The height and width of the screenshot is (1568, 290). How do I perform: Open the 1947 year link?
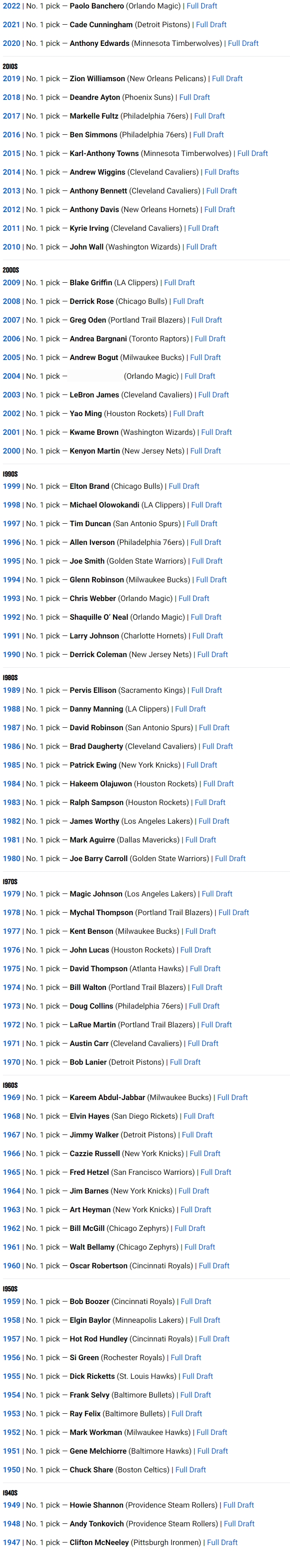[11, 1542]
